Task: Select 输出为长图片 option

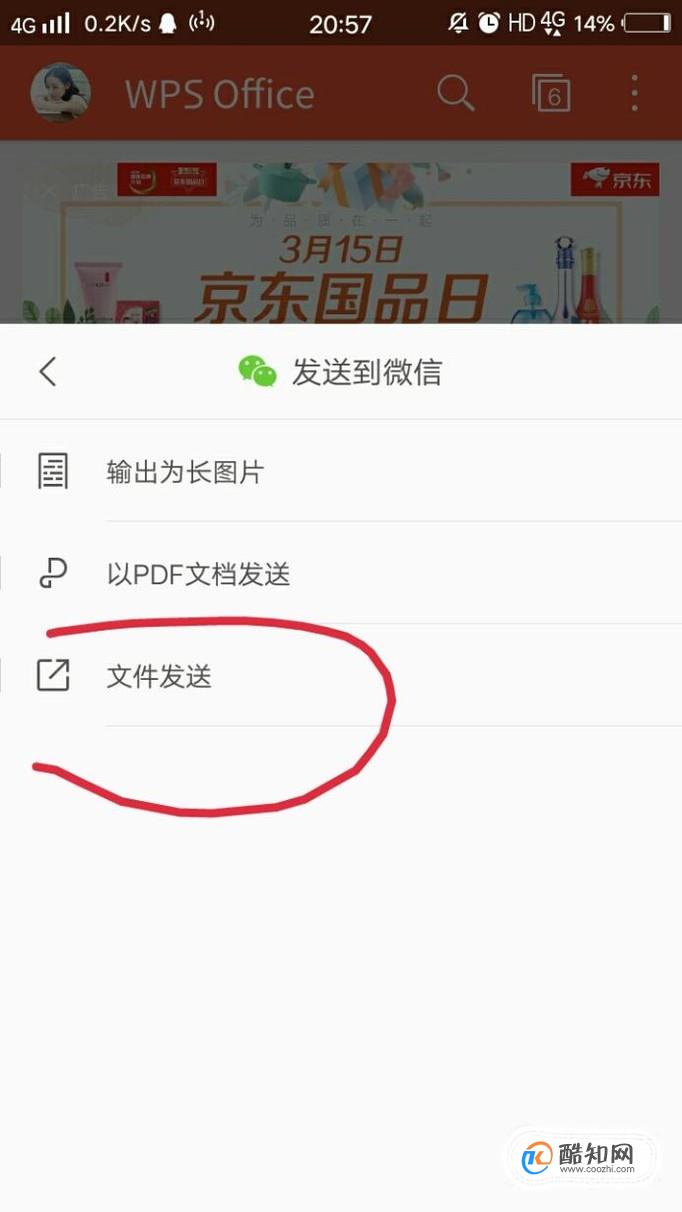Action: click(341, 471)
